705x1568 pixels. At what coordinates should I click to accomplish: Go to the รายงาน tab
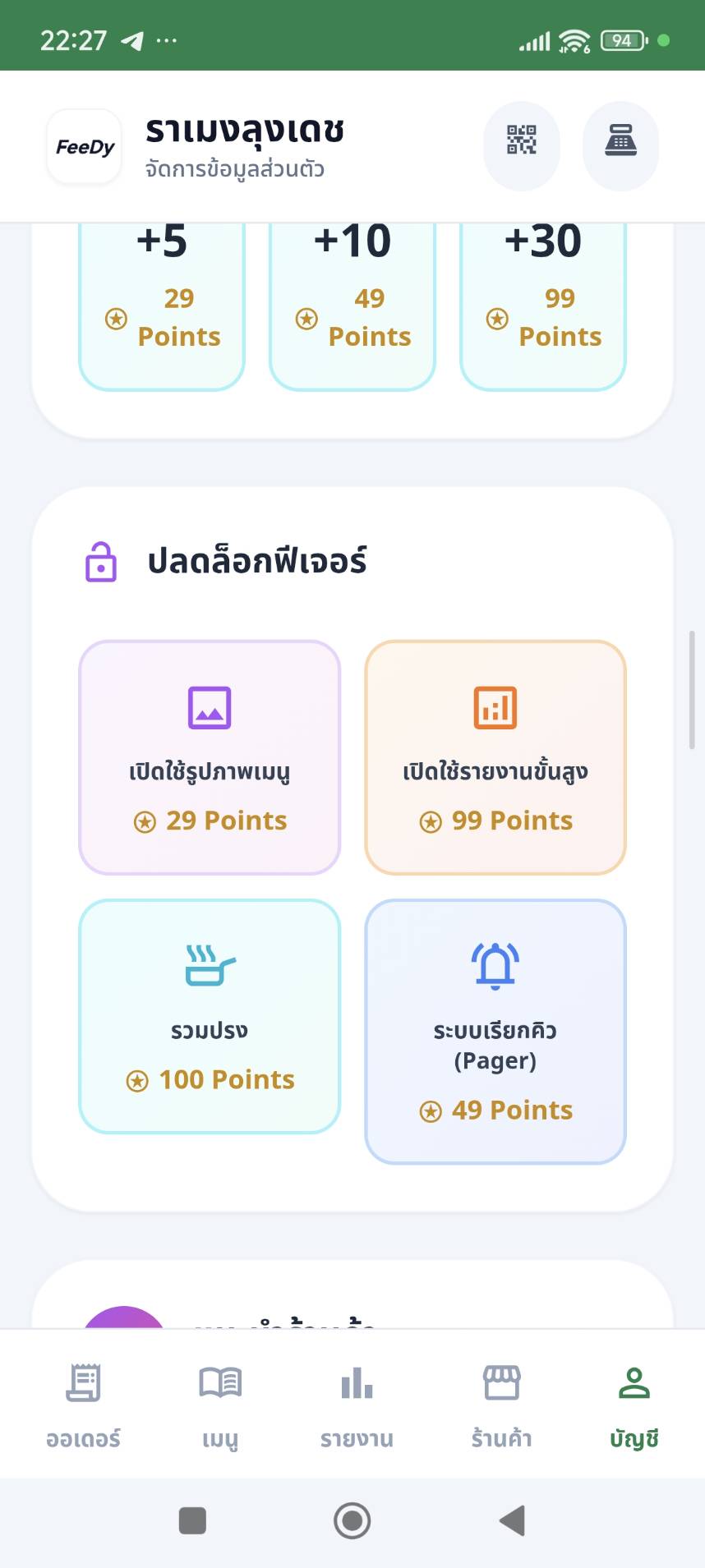(357, 1404)
